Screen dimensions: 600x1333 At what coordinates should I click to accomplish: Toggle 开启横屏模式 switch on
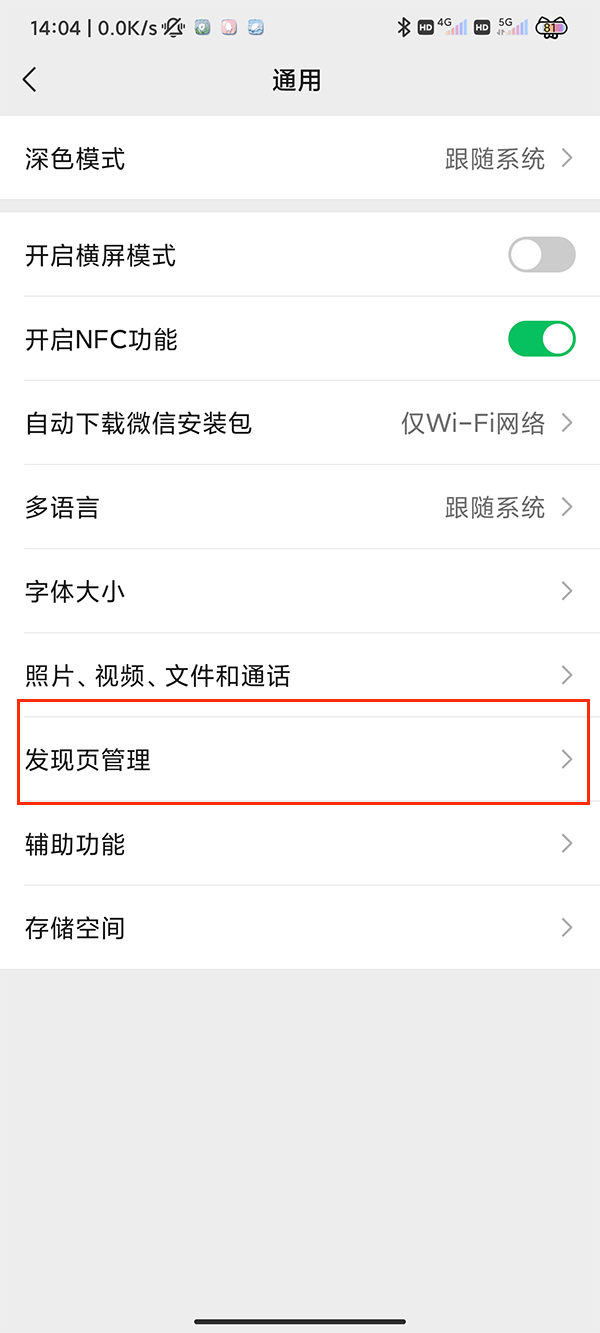542,255
